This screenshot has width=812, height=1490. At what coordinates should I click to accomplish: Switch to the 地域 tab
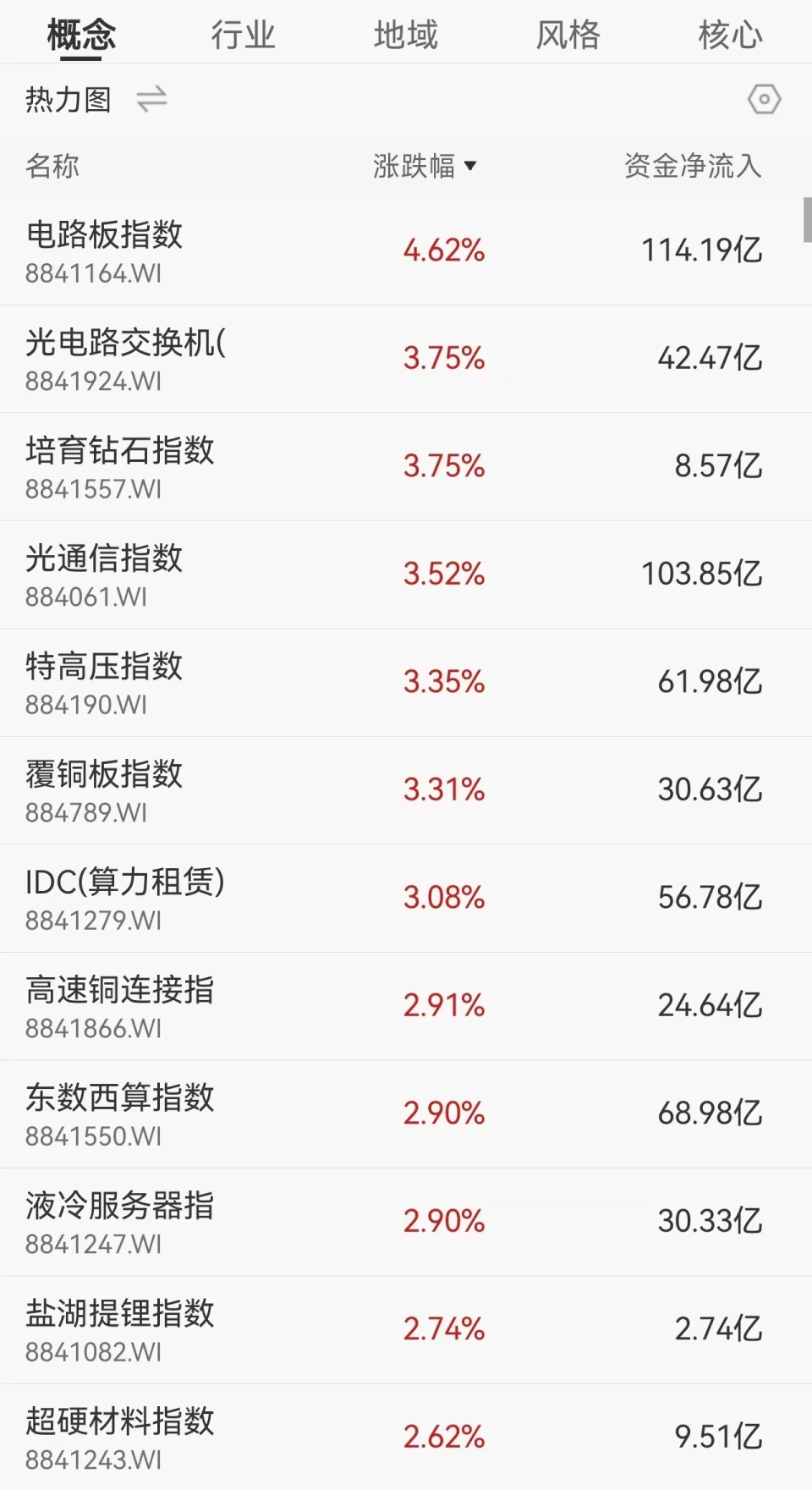(x=407, y=34)
